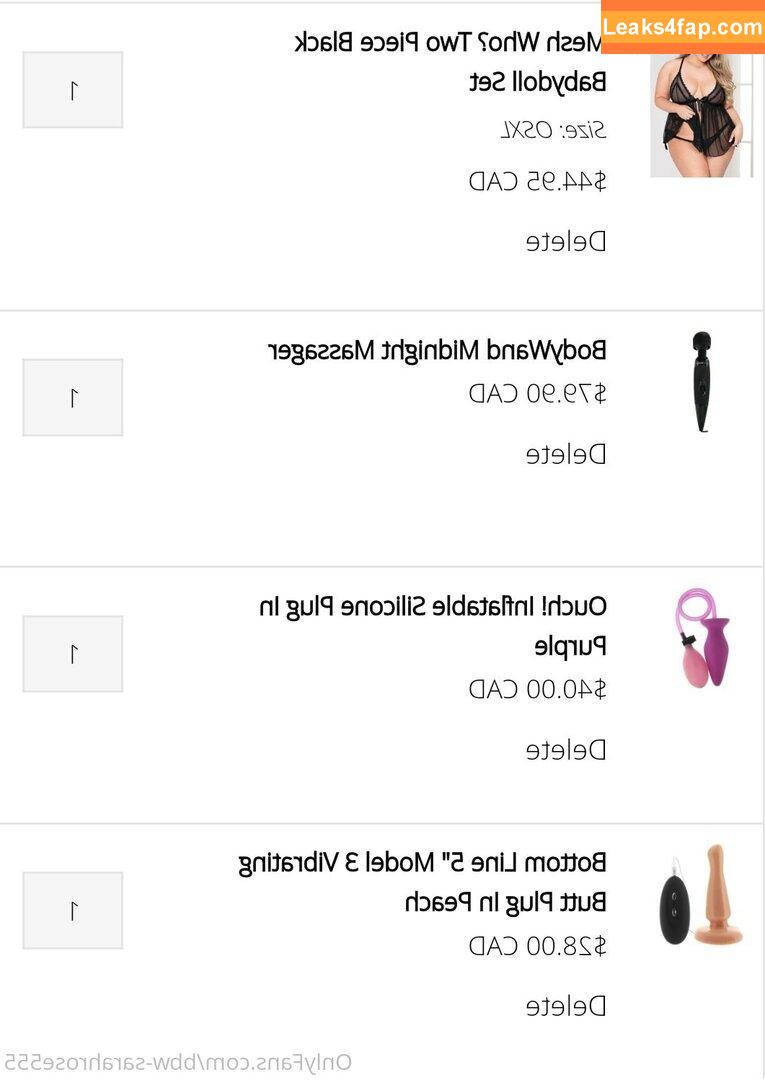Screen dimensions: 765x1080
Task: Tap the quantity box for Ouch! Inflatable Plug
Action: point(73,653)
